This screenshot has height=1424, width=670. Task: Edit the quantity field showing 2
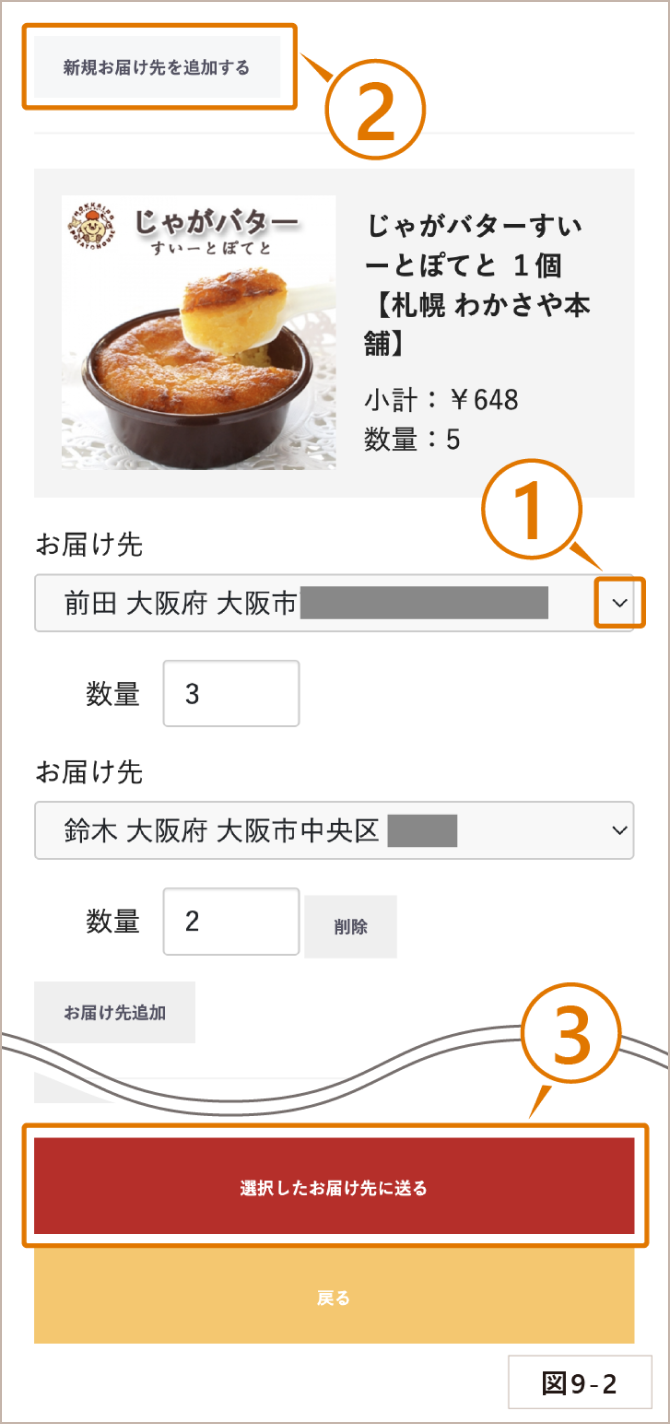(x=231, y=921)
